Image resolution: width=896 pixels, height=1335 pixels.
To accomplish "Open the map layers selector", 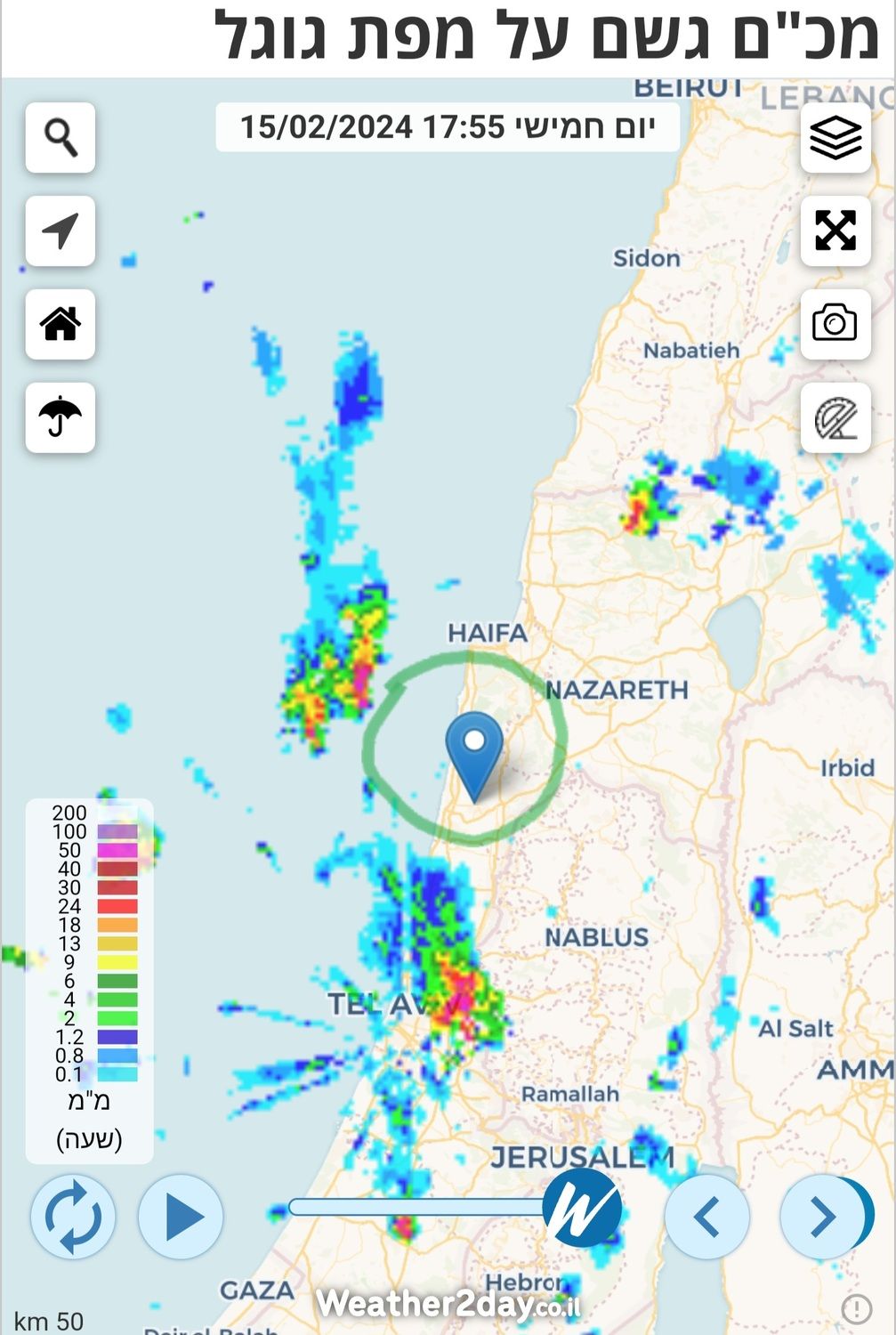I will coord(835,138).
